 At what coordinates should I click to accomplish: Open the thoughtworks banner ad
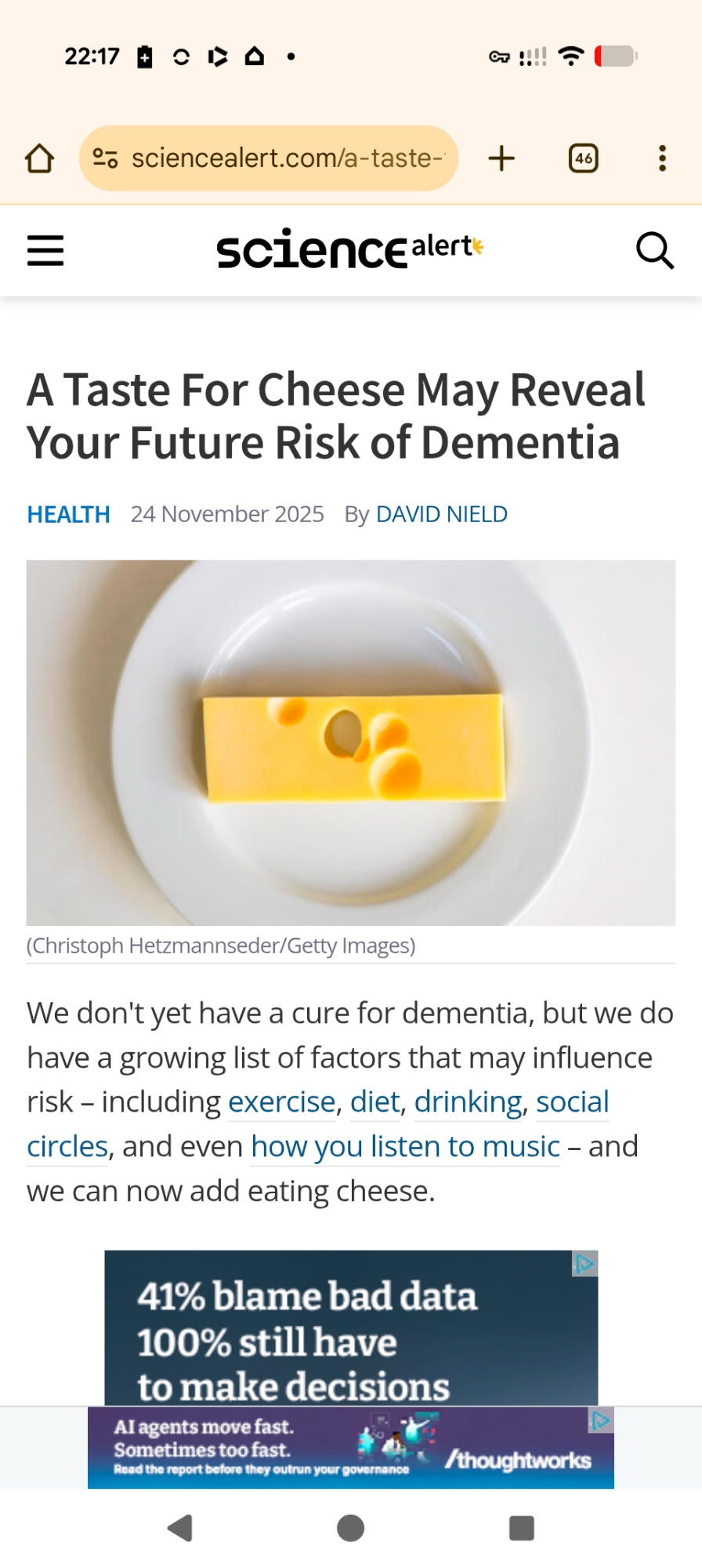[351, 1448]
